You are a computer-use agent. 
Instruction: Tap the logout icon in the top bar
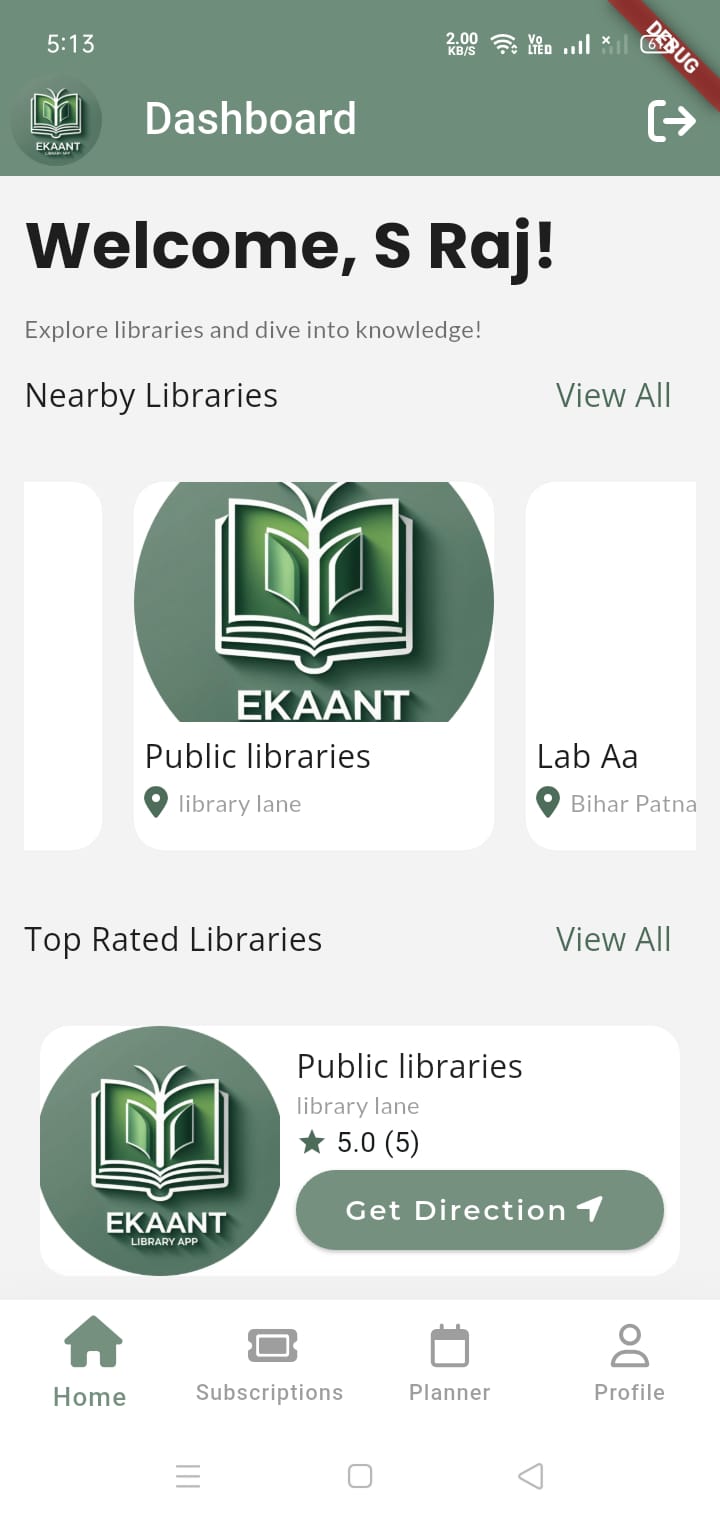(x=668, y=120)
